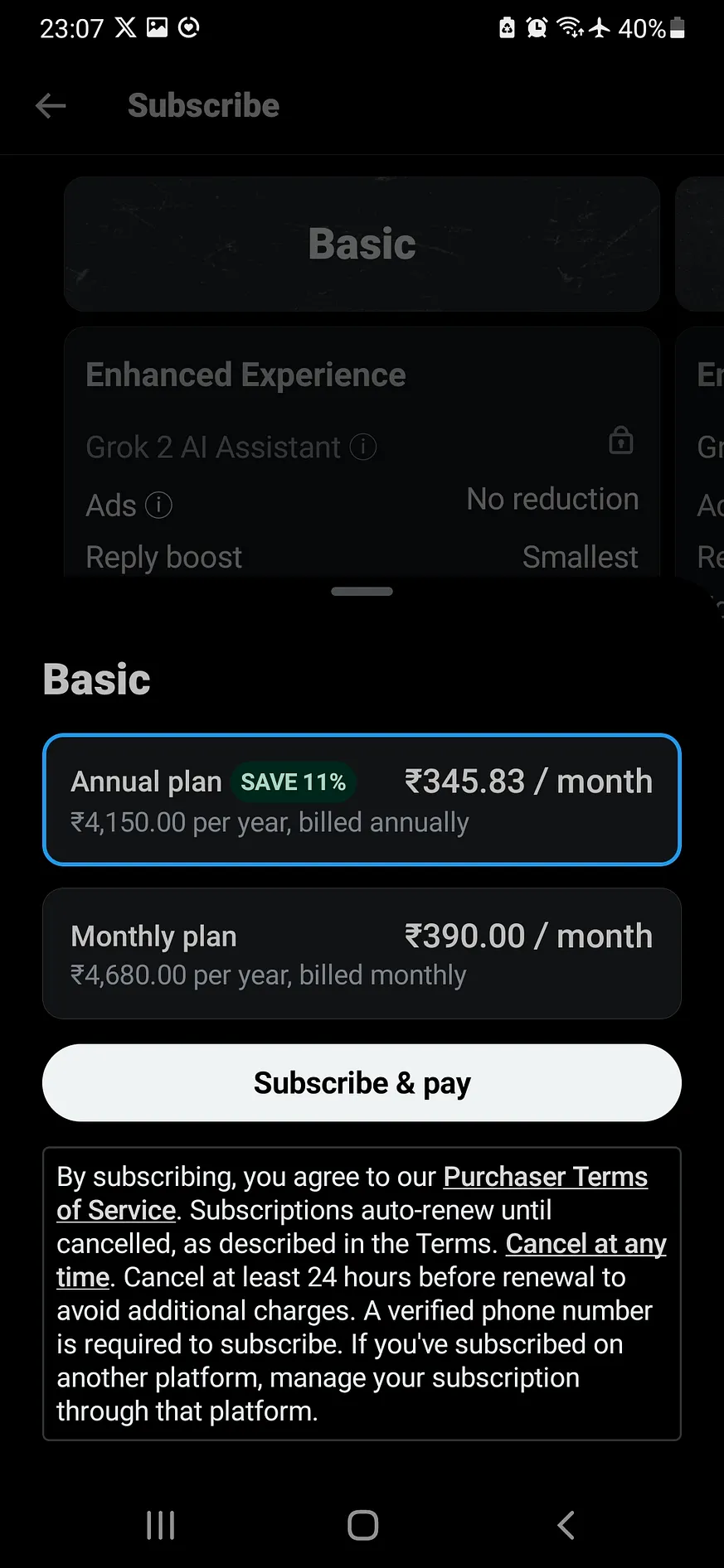Open info icon next to Ads
Screen dimensions: 724x1568
(158, 505)
